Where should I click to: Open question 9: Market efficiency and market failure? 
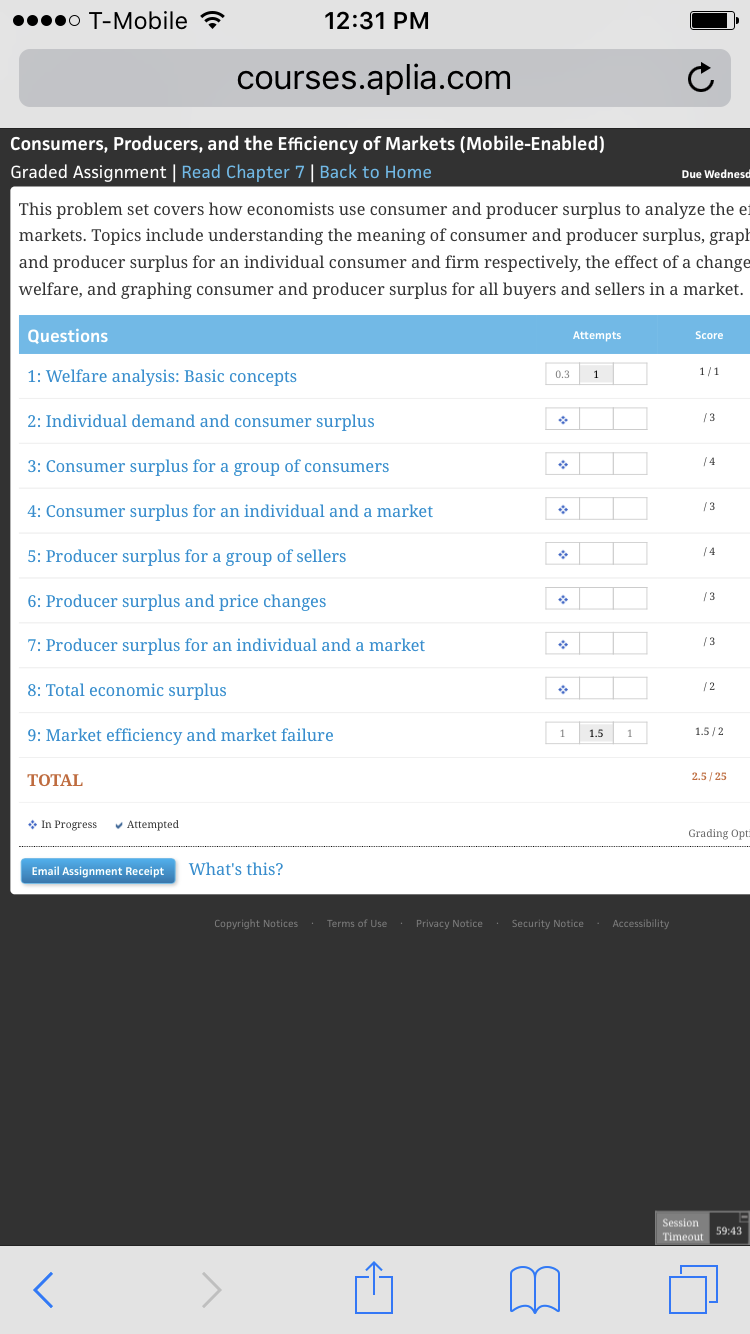pyautogui.click(x=180, y=735)
